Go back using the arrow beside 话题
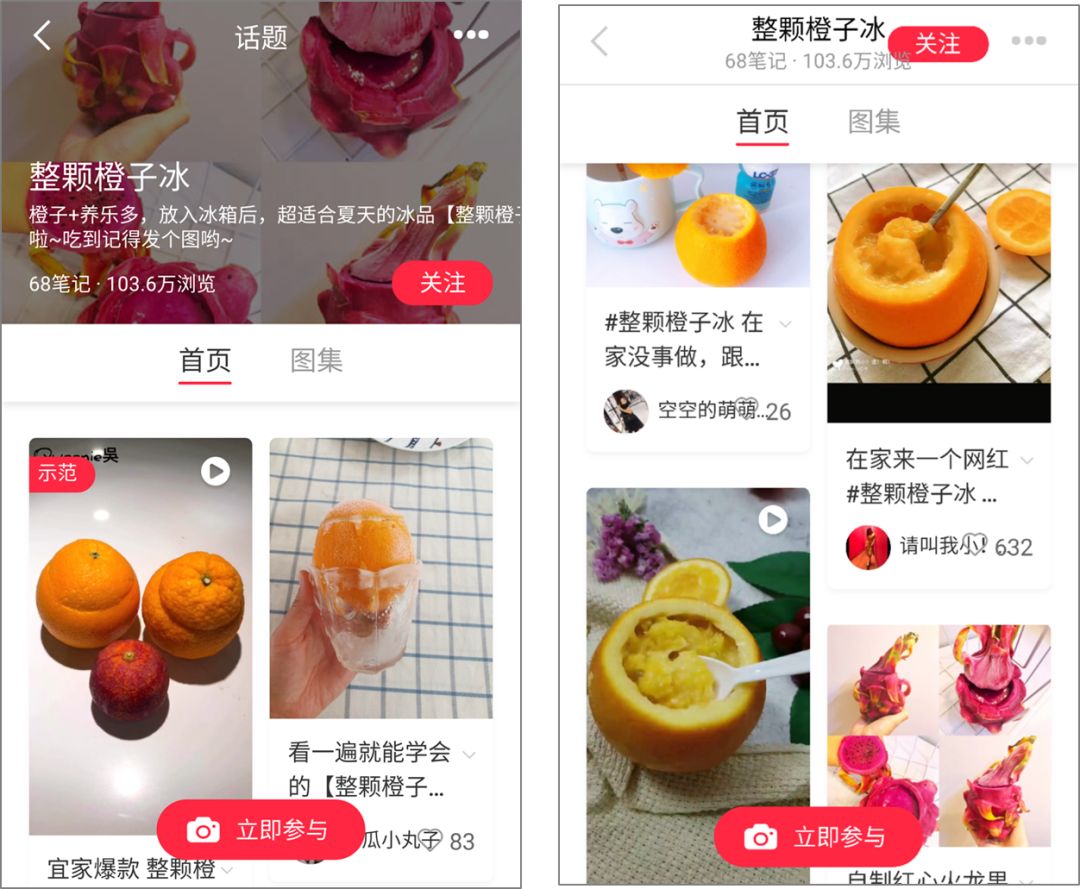Screen dimensions: 1080x889 coord(42,36)
